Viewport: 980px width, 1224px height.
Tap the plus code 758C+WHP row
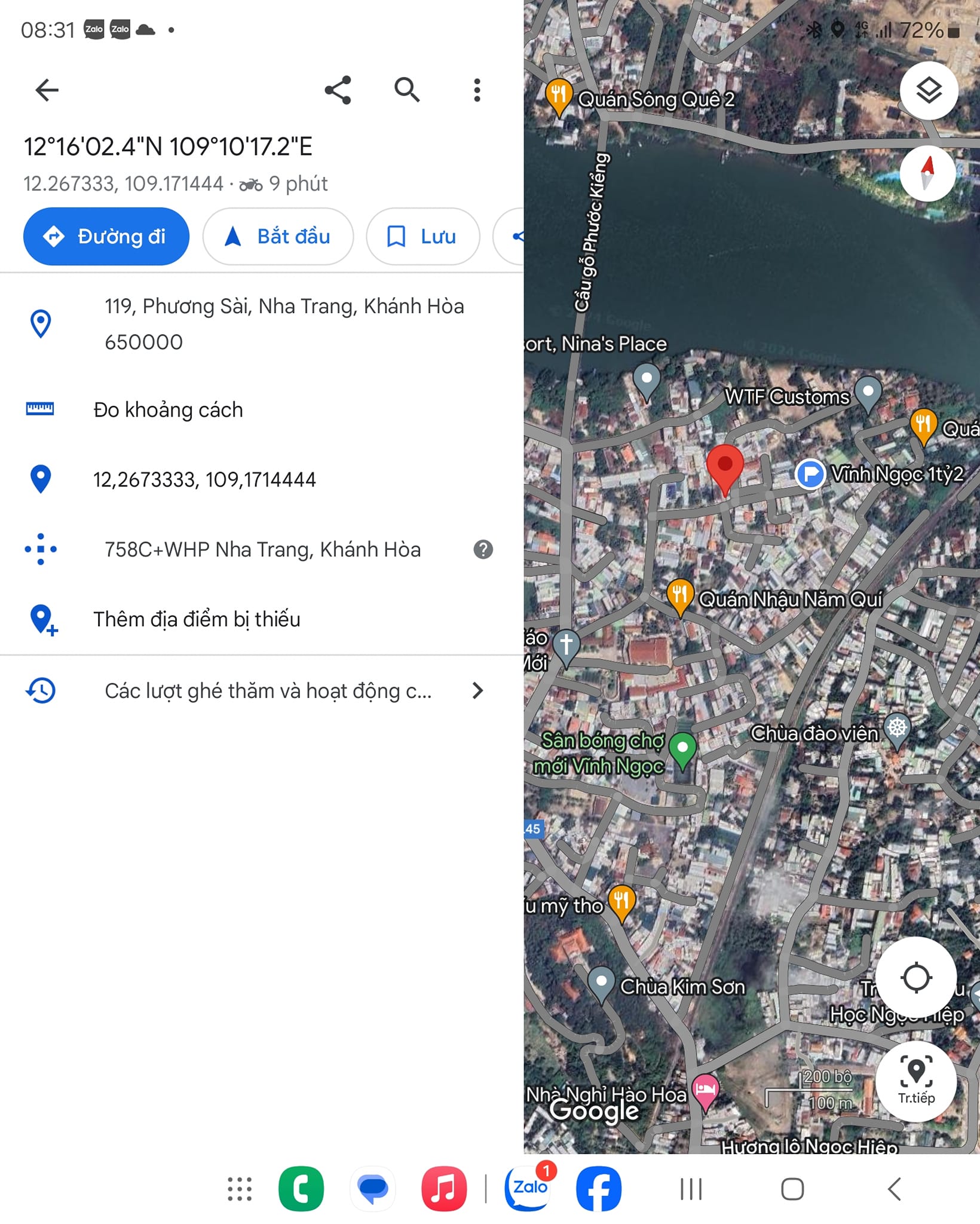click(x=262, y=549)
